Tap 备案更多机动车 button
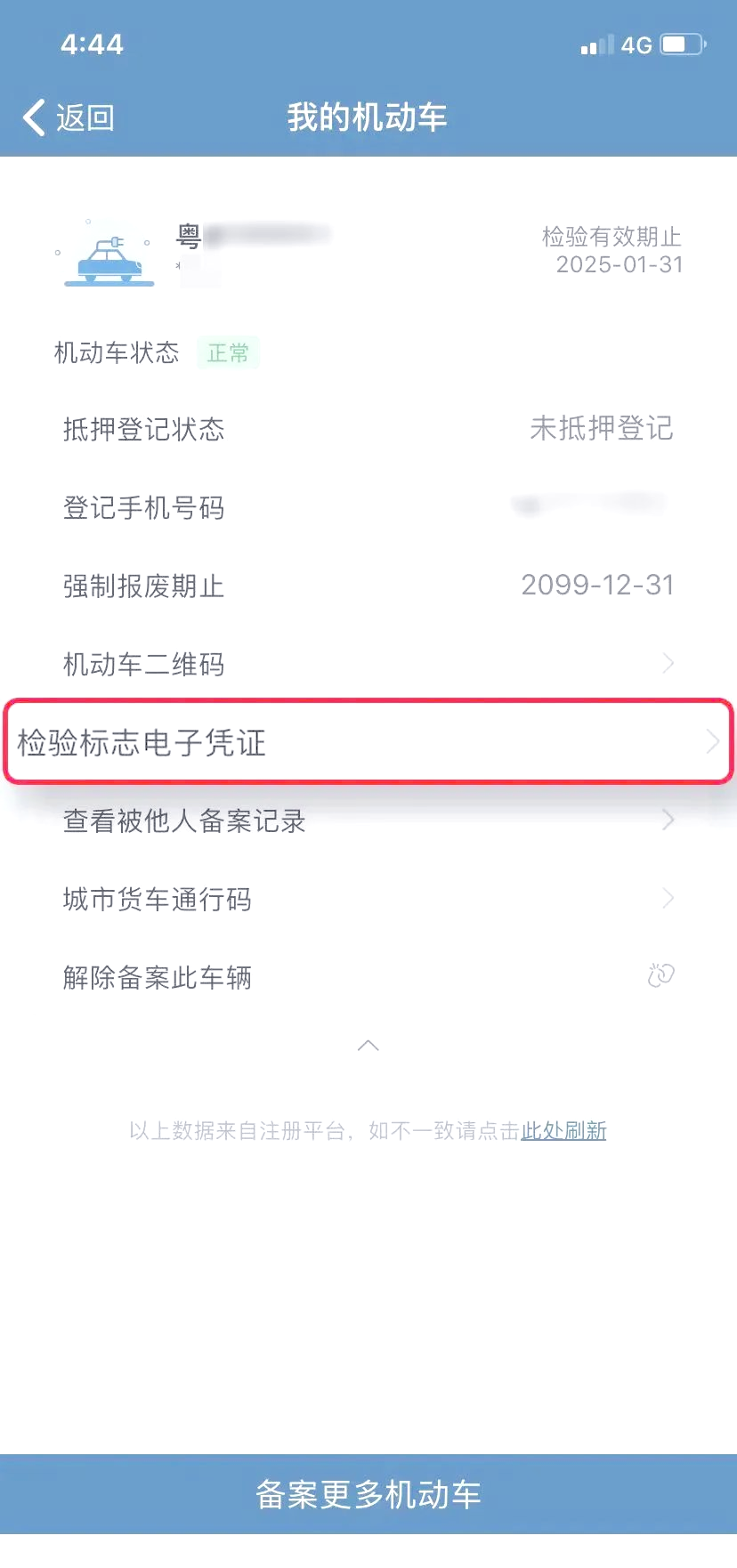This screenshot has width=737, height=1568. 368,1494
